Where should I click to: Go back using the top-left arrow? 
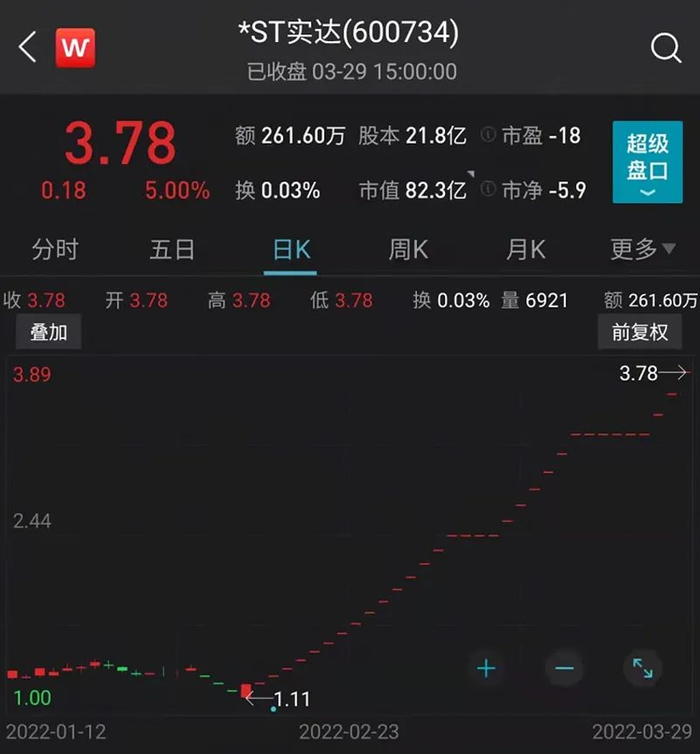(28, 47)
